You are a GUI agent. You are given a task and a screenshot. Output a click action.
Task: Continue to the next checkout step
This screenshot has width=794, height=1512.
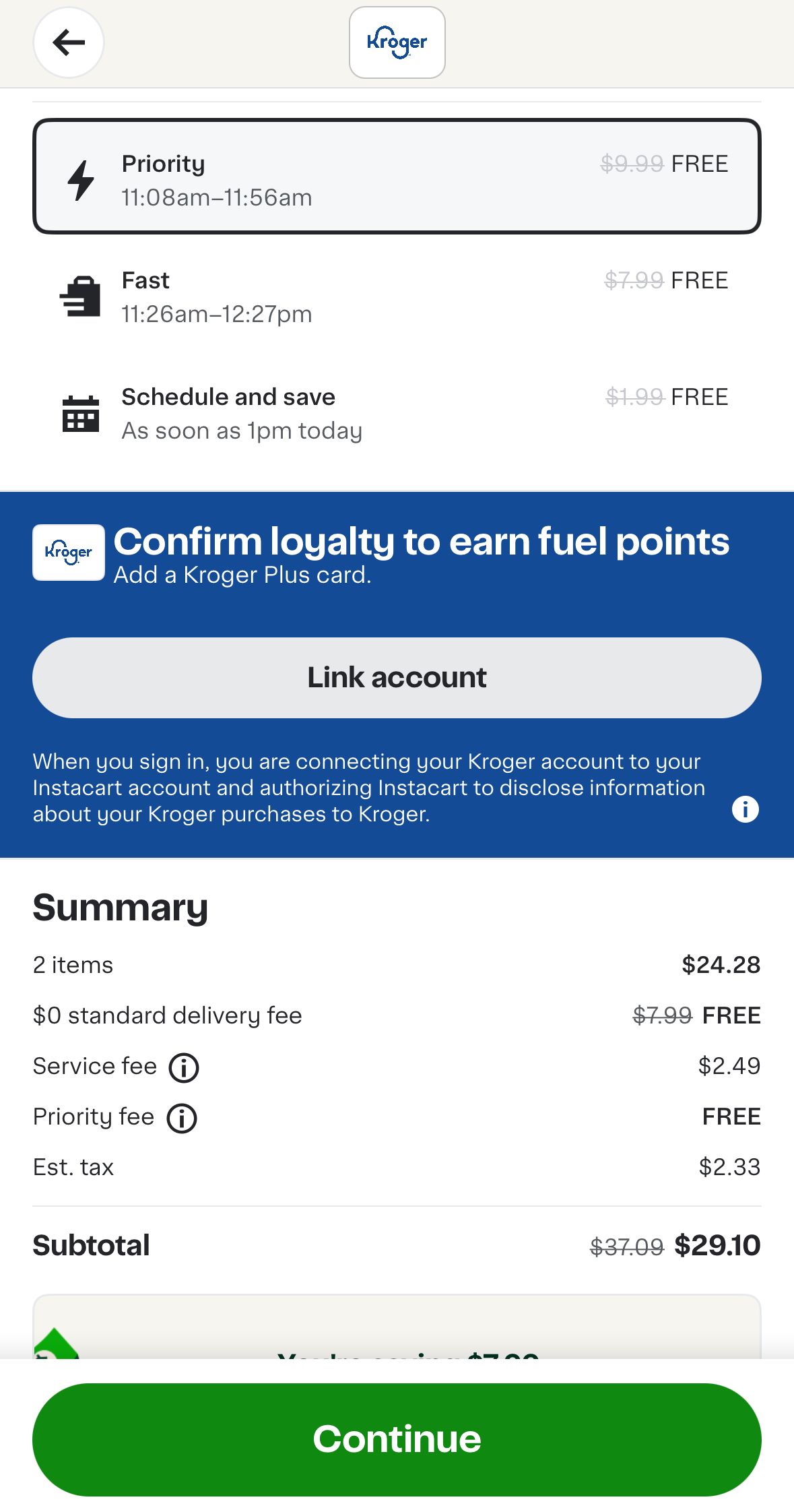pos(397,1439)
